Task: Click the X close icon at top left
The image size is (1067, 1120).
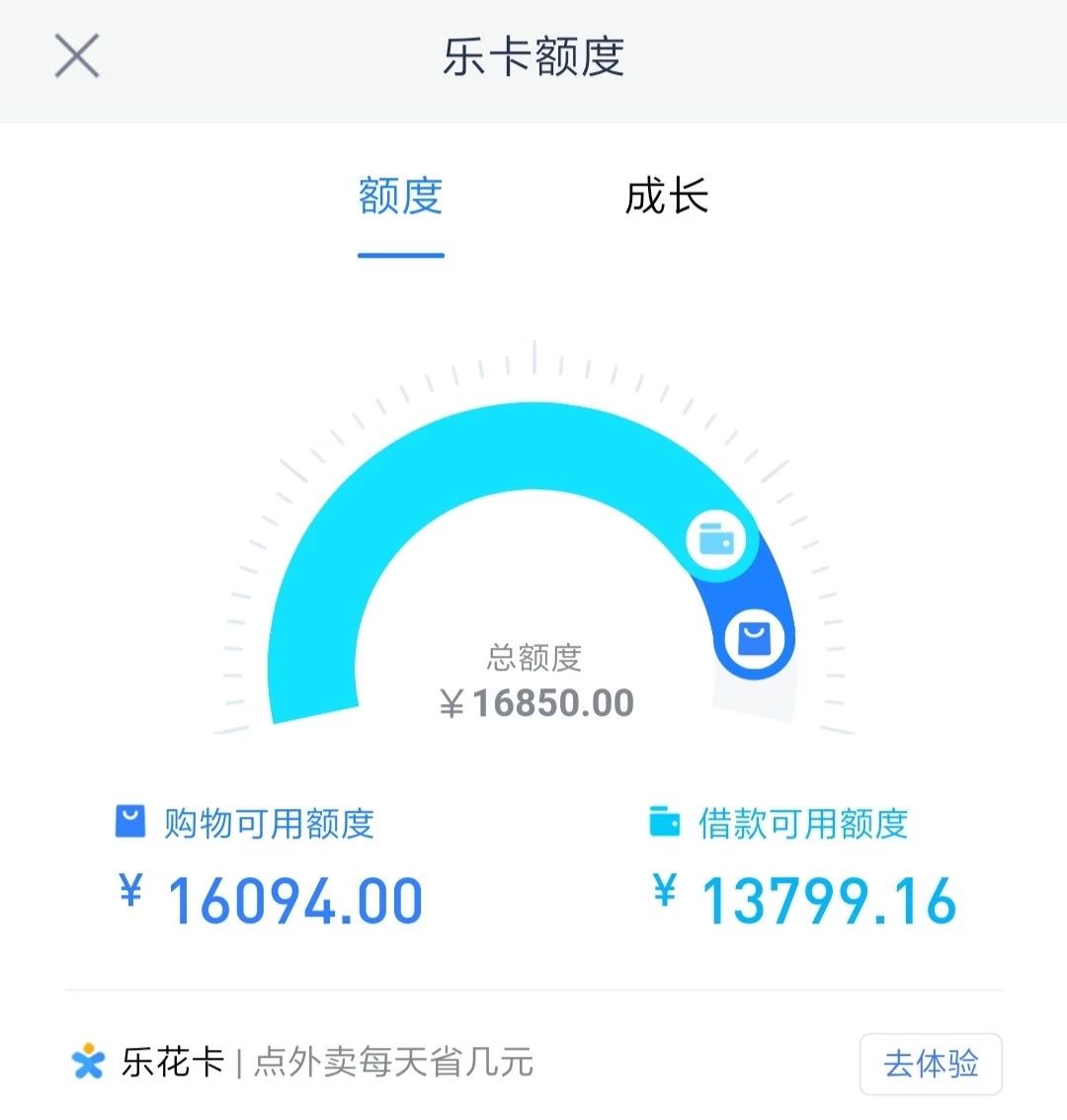Action: (75, 56)
